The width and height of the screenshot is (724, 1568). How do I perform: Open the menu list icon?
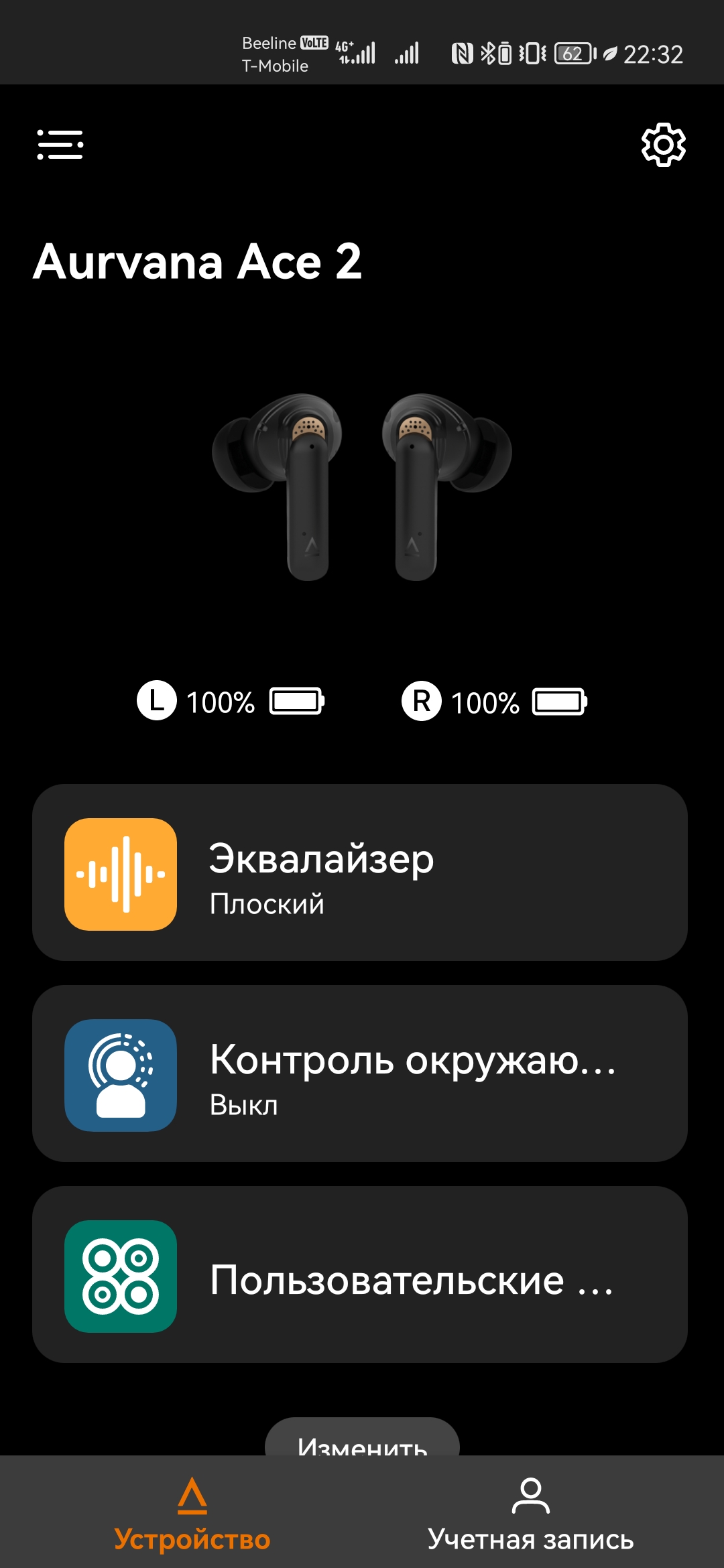coord(60,144)
